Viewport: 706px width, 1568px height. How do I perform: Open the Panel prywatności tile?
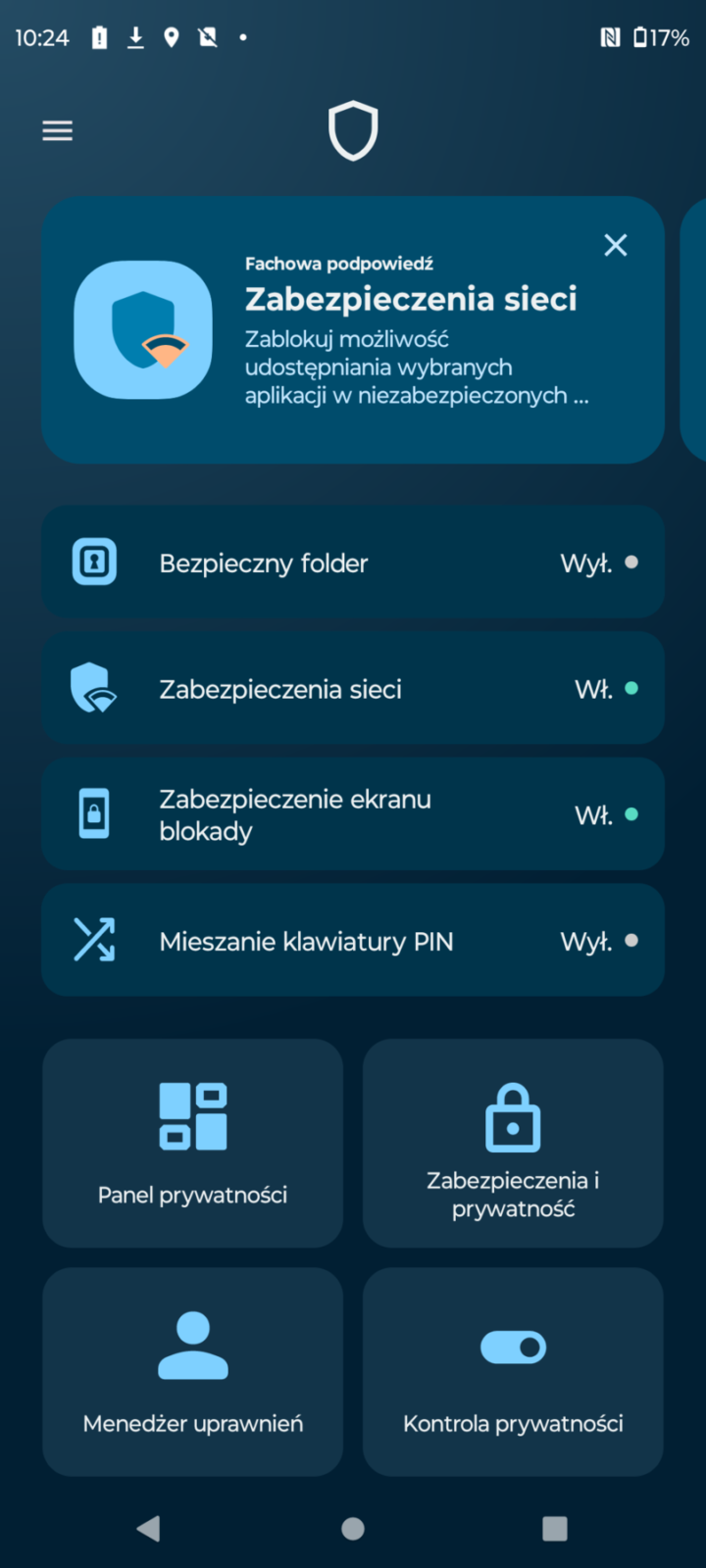193,1143
